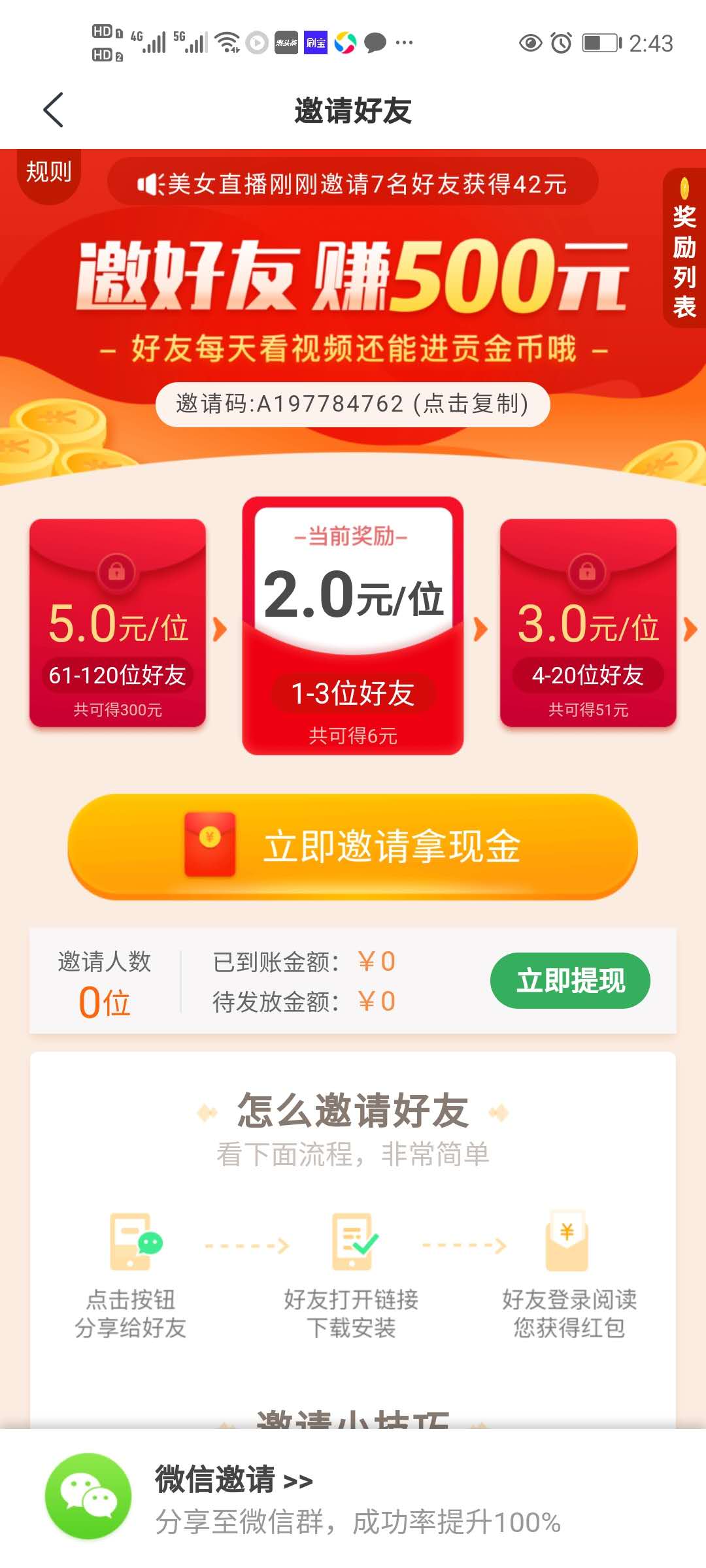Tap 立即邀请拿现金 invite button
Viewport: 706px width, 1568px height.
pos(352,847)
